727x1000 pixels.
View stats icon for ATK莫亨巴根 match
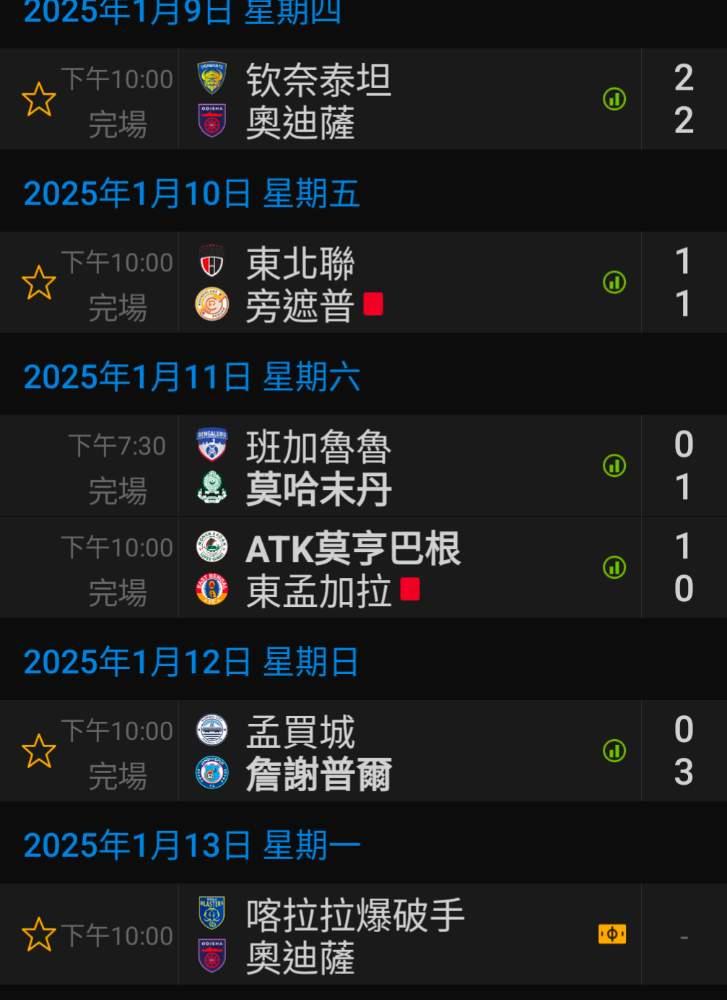coord(614,567)
